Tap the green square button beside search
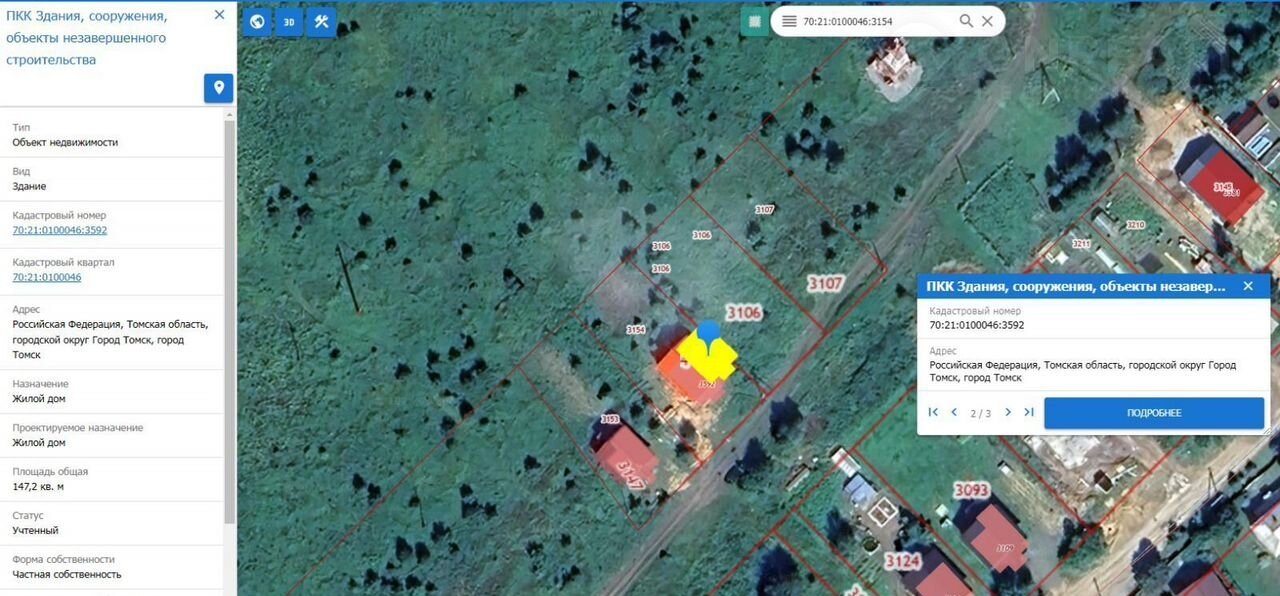 point(754,21)
